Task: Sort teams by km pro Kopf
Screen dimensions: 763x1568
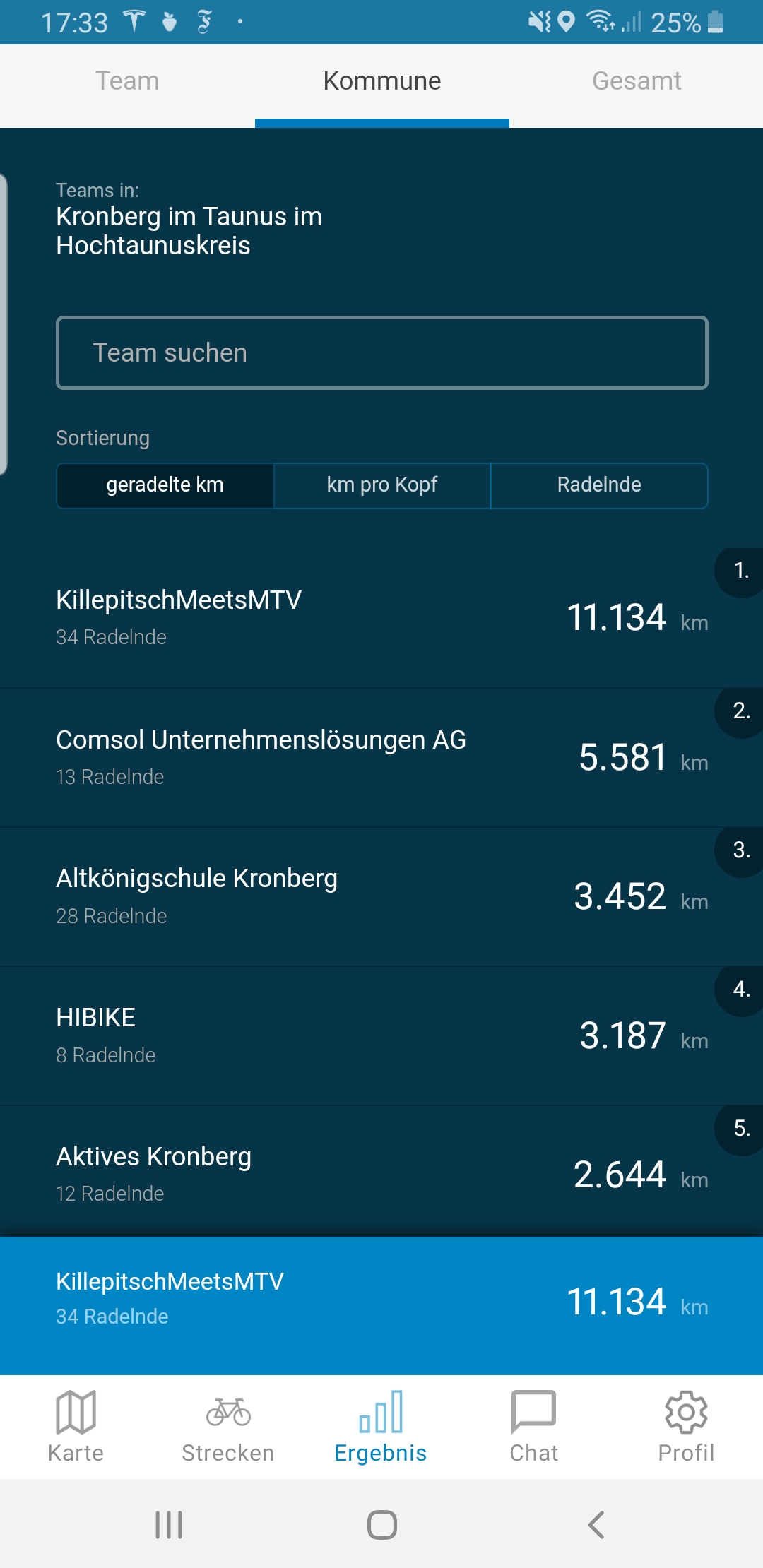Action: coord(382,485)
